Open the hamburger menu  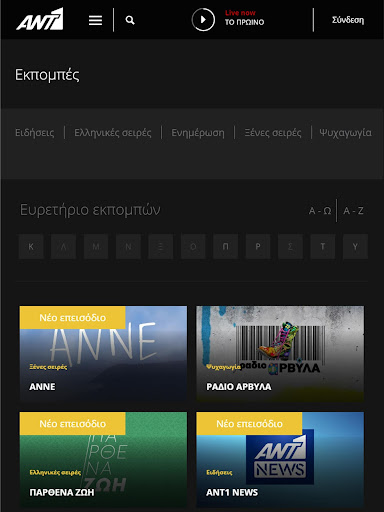click(95, 20)
